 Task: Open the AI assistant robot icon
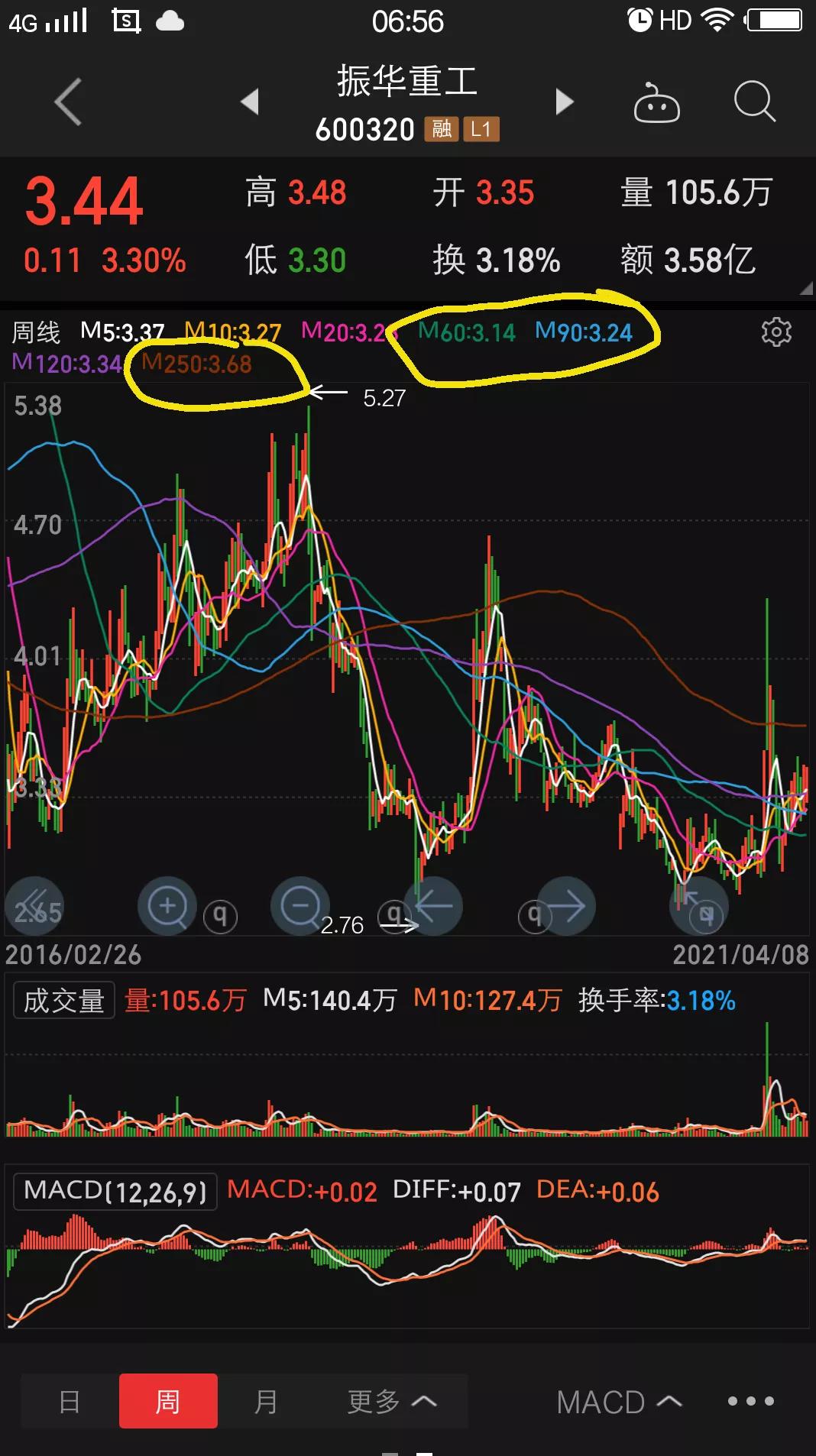[658, 102]
